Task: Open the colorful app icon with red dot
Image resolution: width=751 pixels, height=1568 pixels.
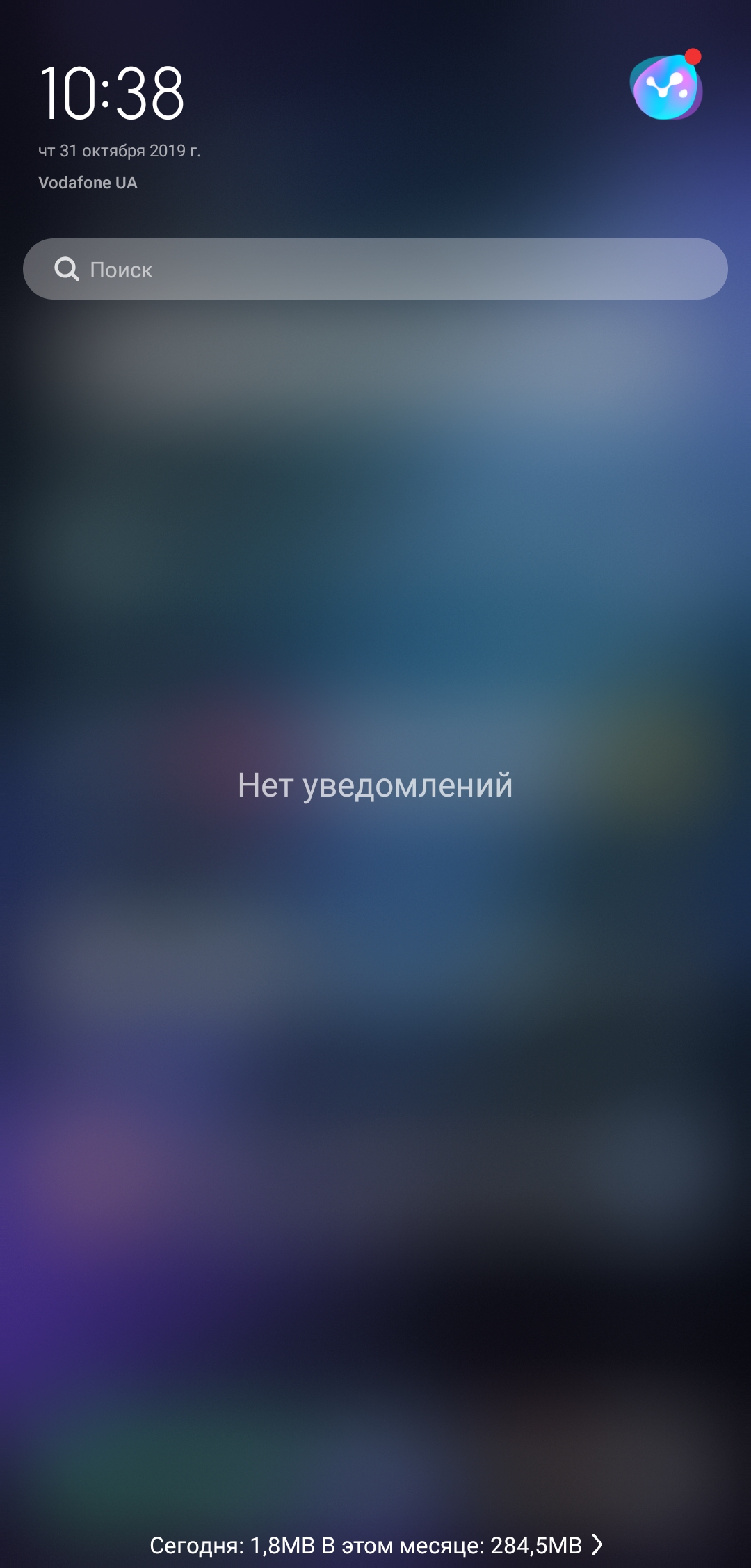Action: [666, 88]
